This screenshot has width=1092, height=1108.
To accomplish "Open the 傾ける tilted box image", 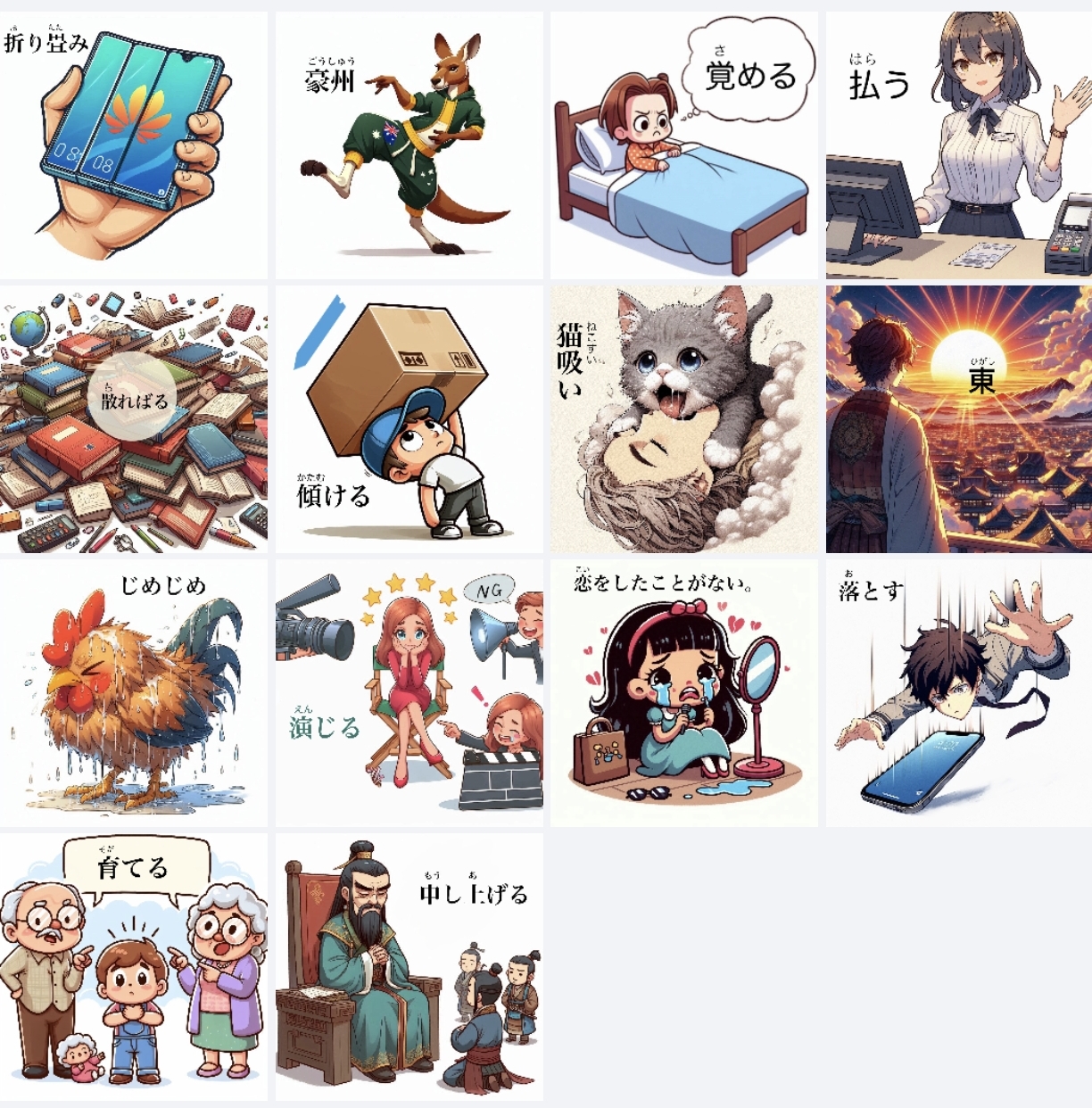I will point(409,419).
